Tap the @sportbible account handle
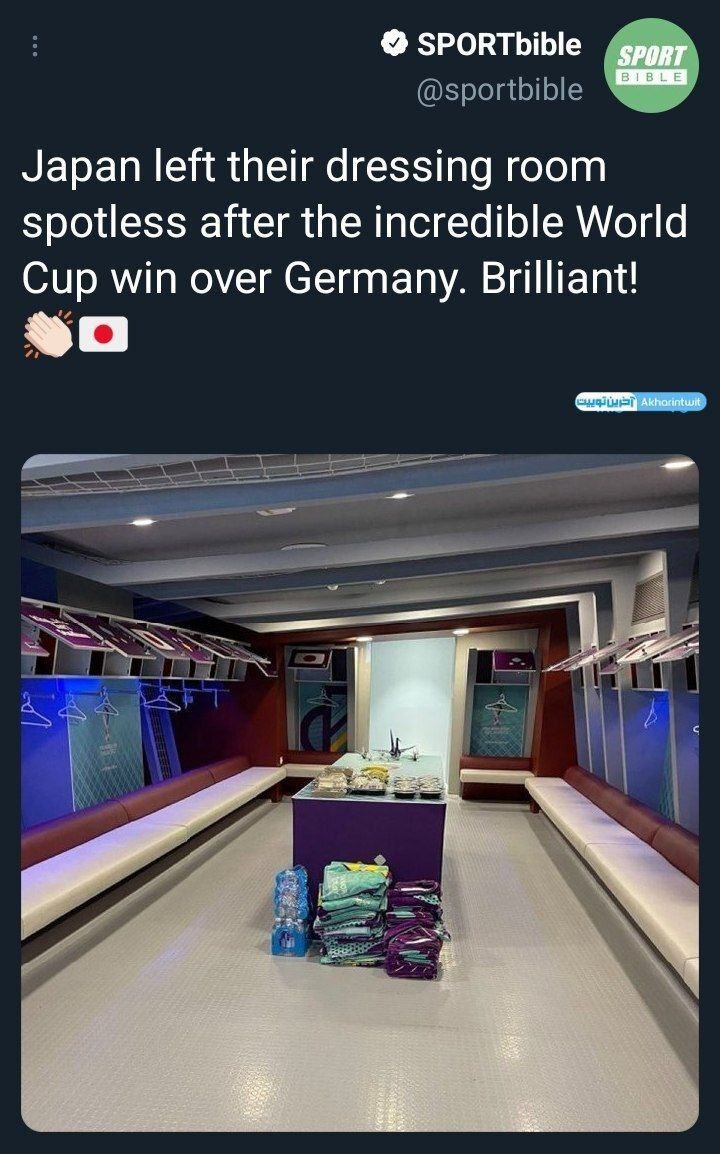This screenshot has width=720, height=1154. point(499,90)
